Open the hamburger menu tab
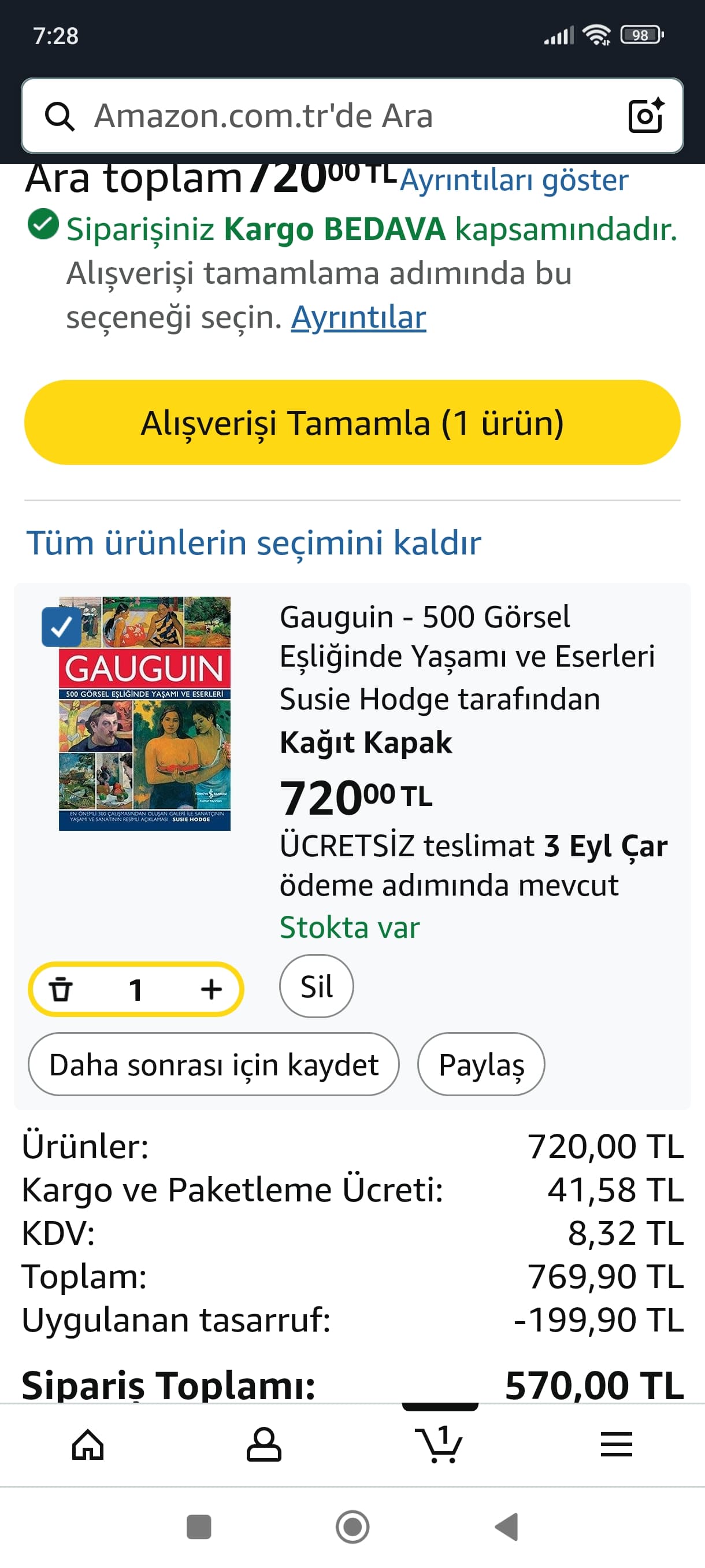Screen dimensions: 705x1568 [615, 1445]
